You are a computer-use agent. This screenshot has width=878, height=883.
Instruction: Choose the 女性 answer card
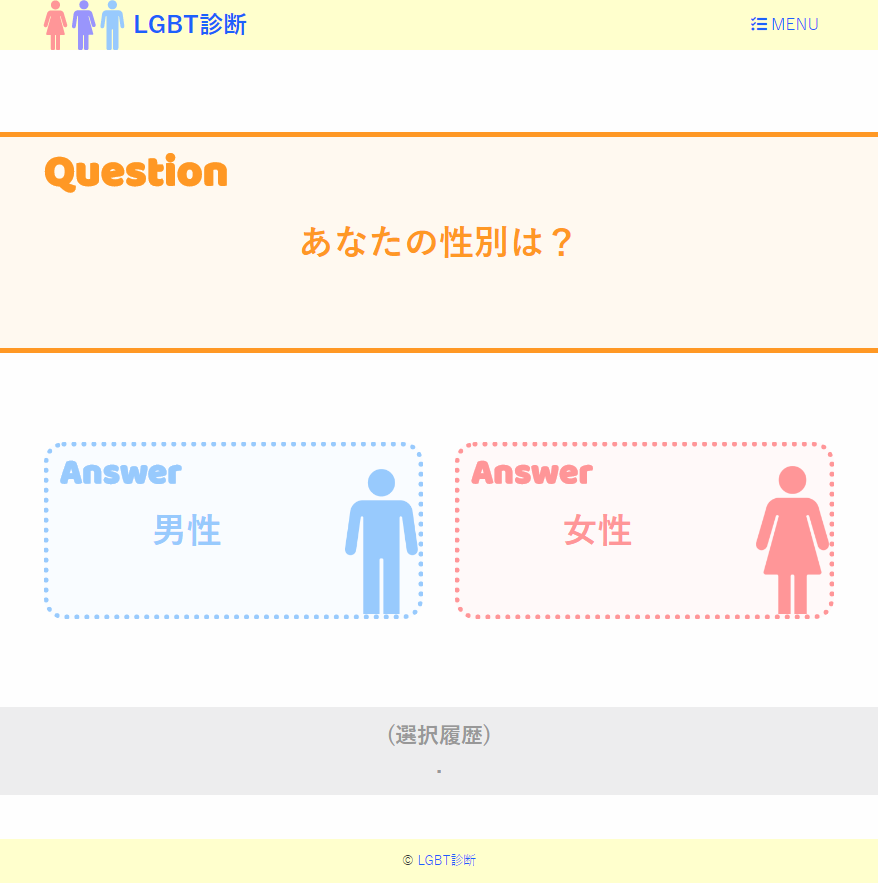(x=644, y=531)
